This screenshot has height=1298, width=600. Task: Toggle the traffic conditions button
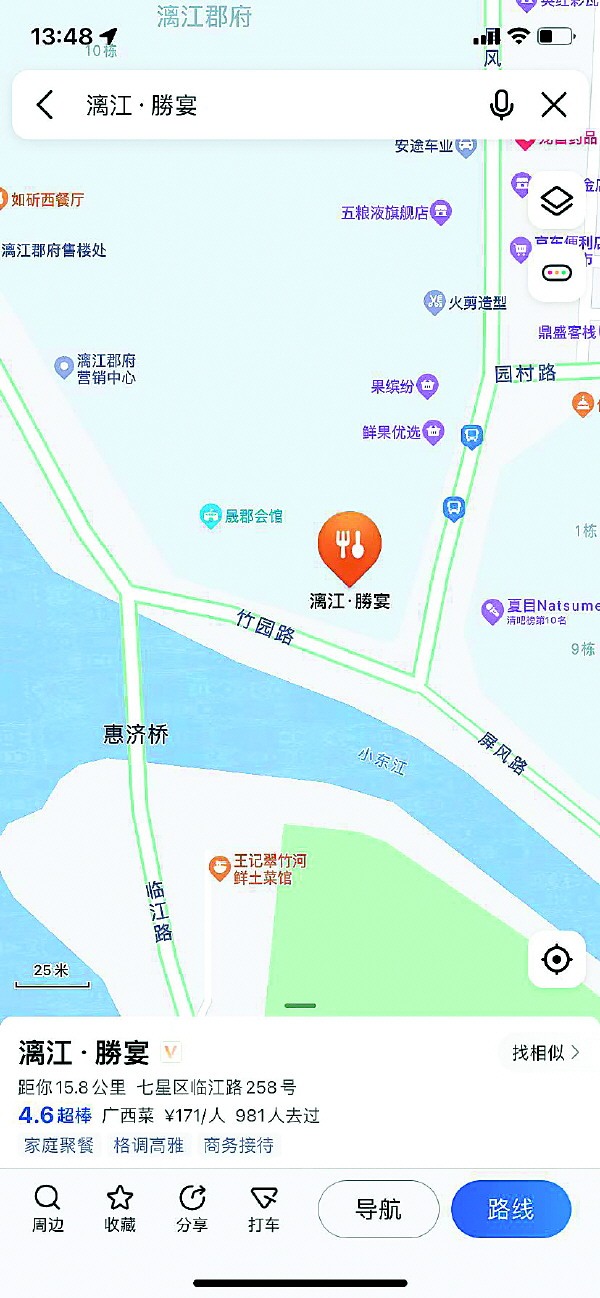557,272
